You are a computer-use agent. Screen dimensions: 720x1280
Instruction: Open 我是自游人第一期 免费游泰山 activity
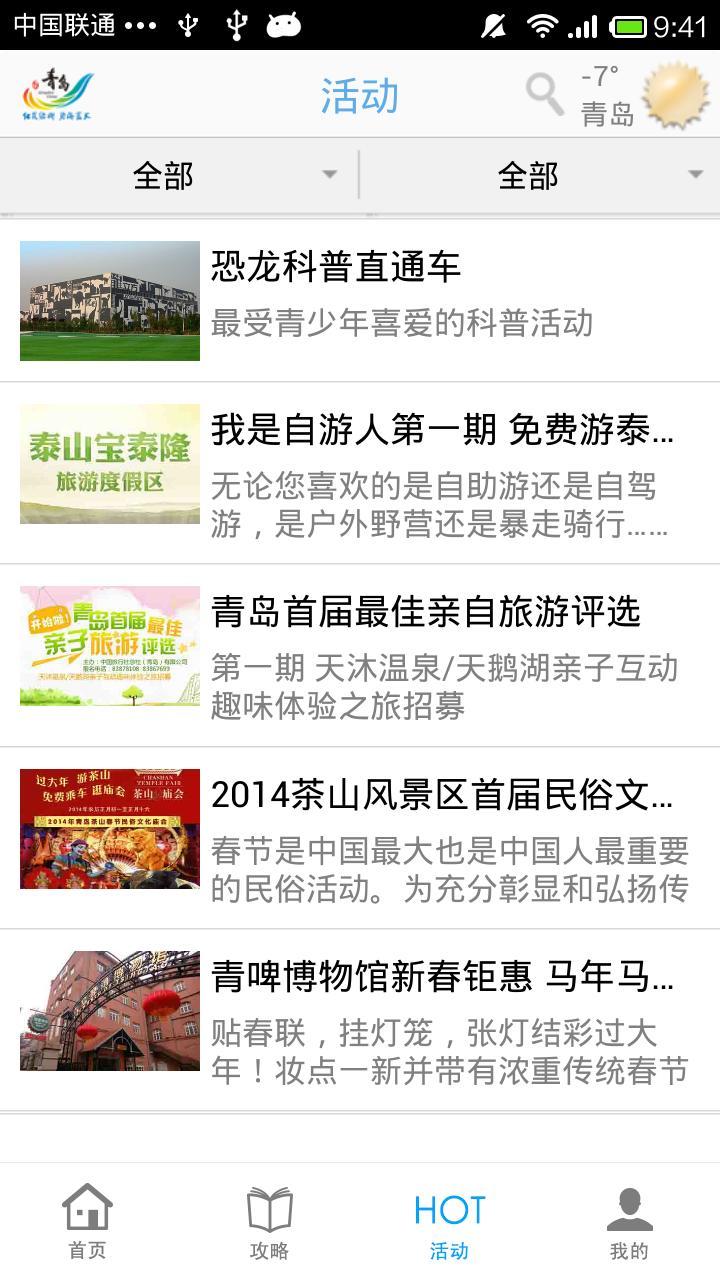360,473
